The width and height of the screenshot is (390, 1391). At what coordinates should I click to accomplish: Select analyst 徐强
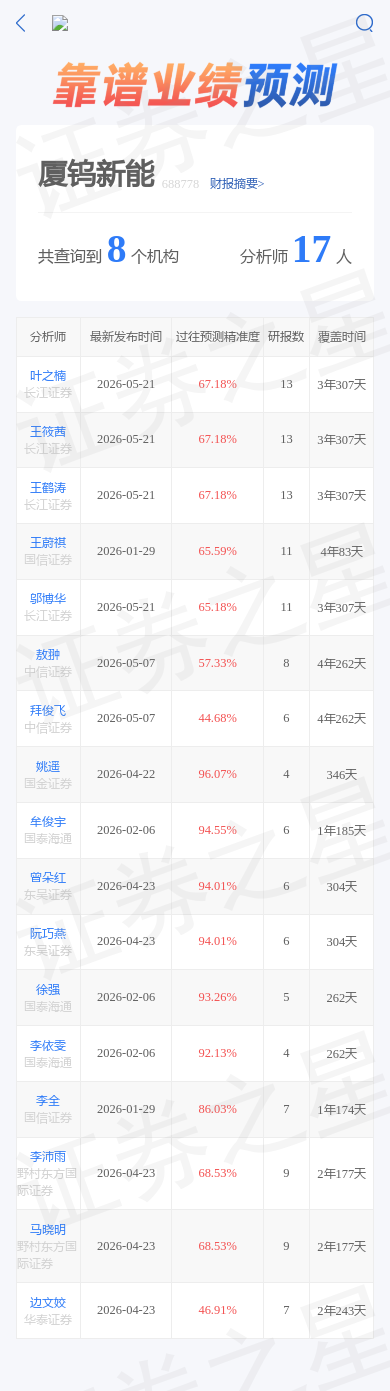pyautogui.click(x=48, y=990)
